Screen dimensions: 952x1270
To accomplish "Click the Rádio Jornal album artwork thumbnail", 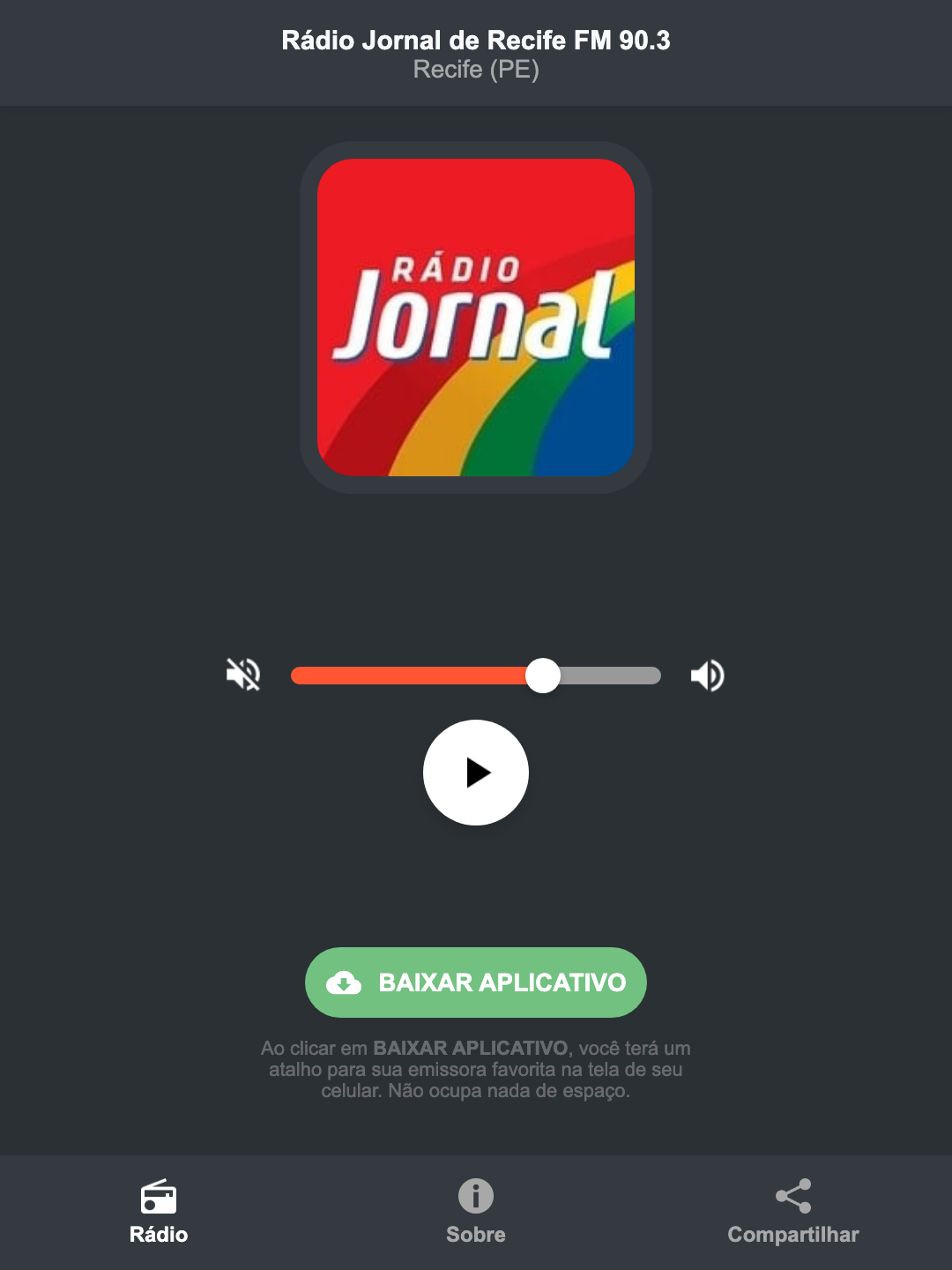I will [475, 317].
